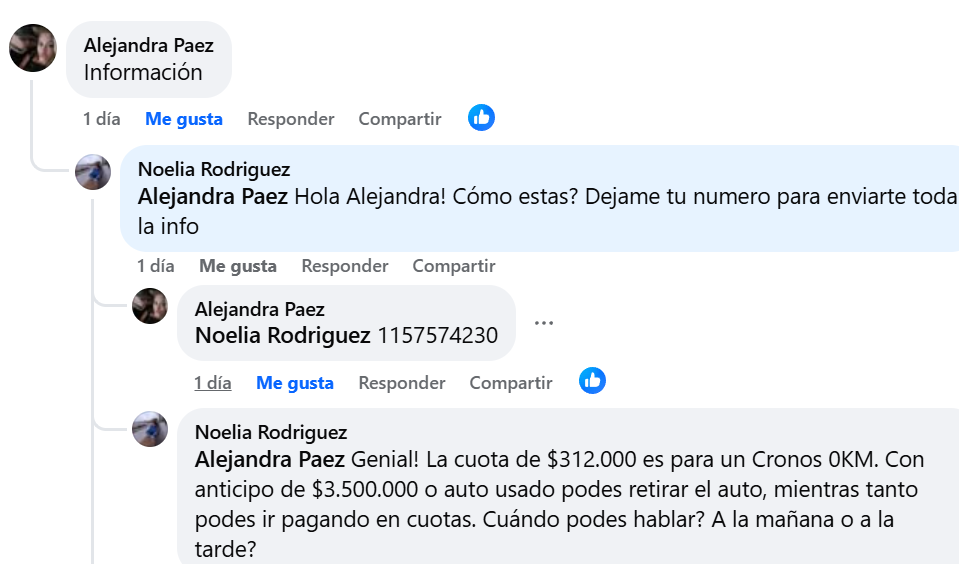Image resolution: width=959 pixels, height=564 pixels.
Task: Reply to Alejandra's "Información" comment
Action: [x=291, y=119]
